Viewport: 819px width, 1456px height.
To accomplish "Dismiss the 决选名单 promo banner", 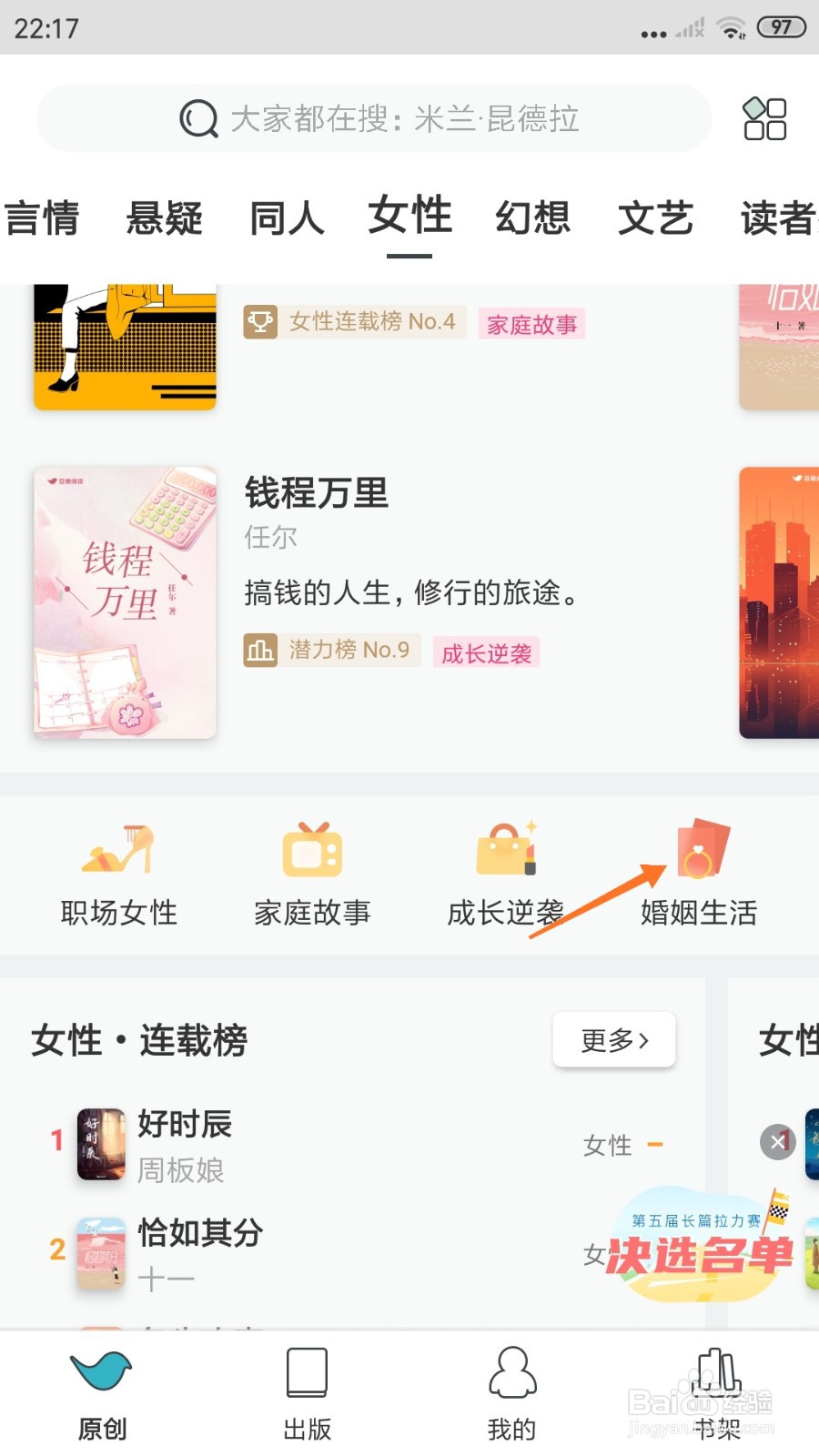I will (x=776, y=1142).
